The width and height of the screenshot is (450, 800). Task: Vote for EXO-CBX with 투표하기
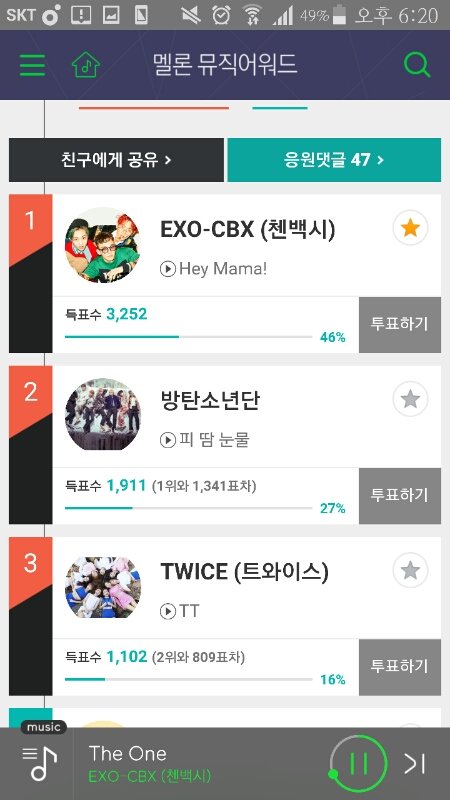400,324
